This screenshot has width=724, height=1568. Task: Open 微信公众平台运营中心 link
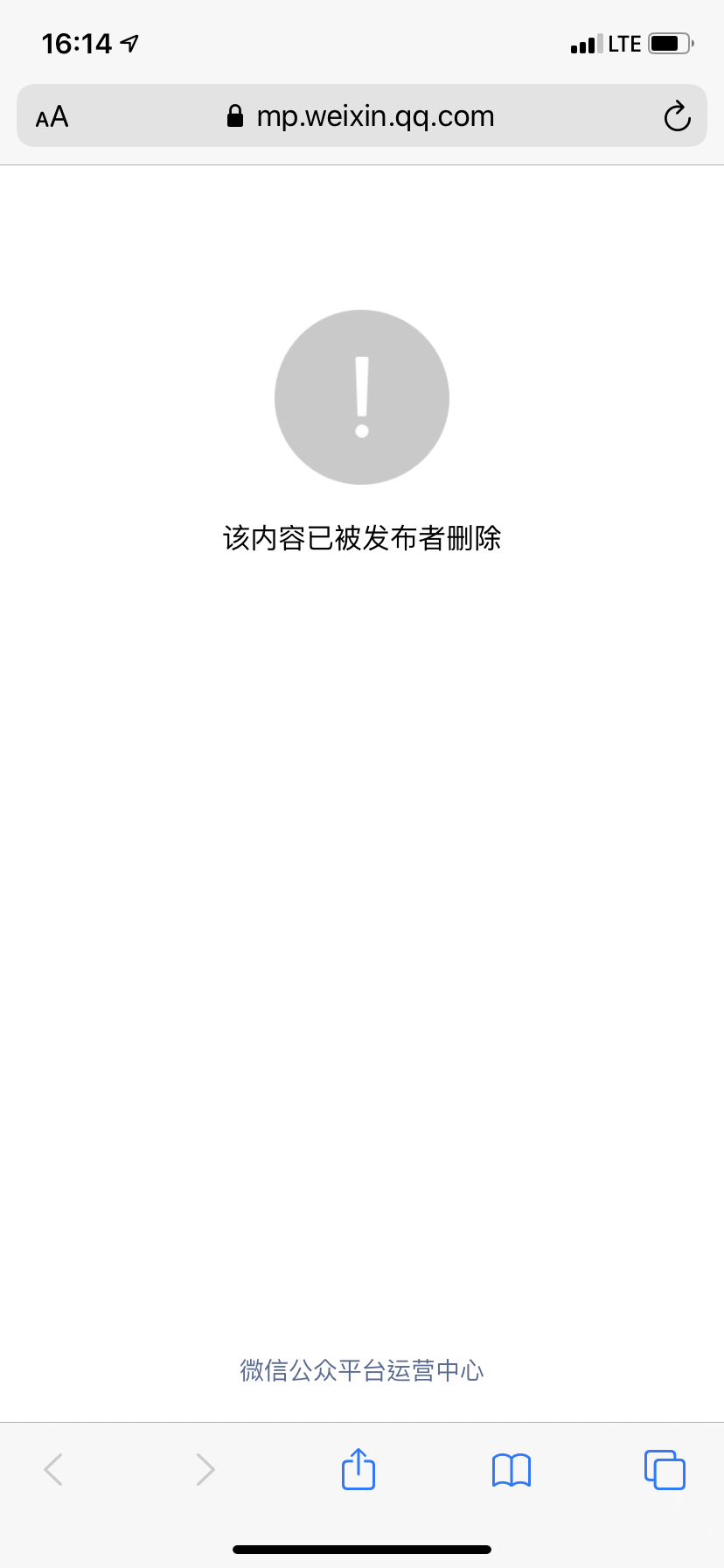[x=361, y=1370]
